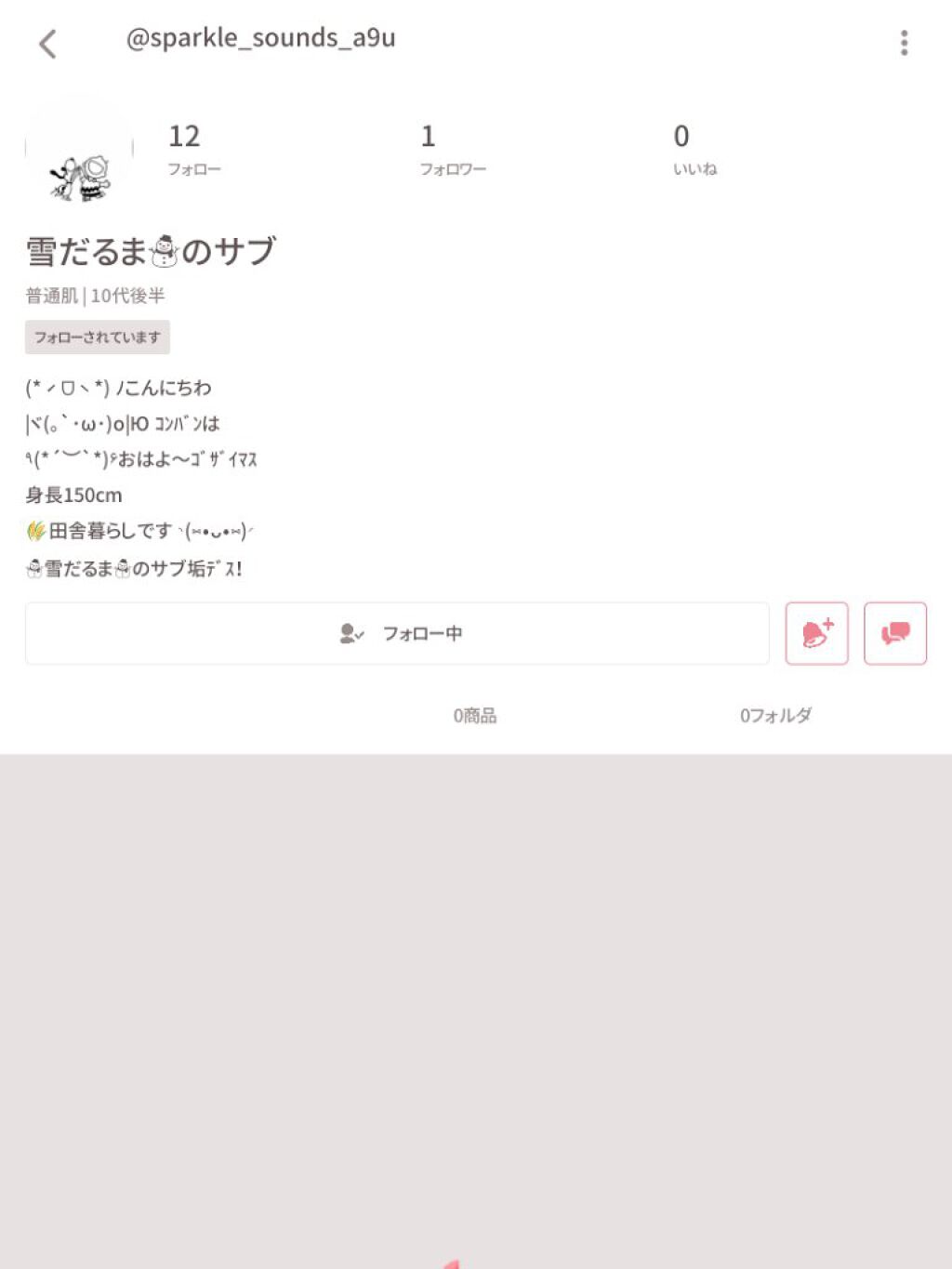Toggle the フォロー中 following state
Viewport: 952px width, 1269px height.
[397, 633]
